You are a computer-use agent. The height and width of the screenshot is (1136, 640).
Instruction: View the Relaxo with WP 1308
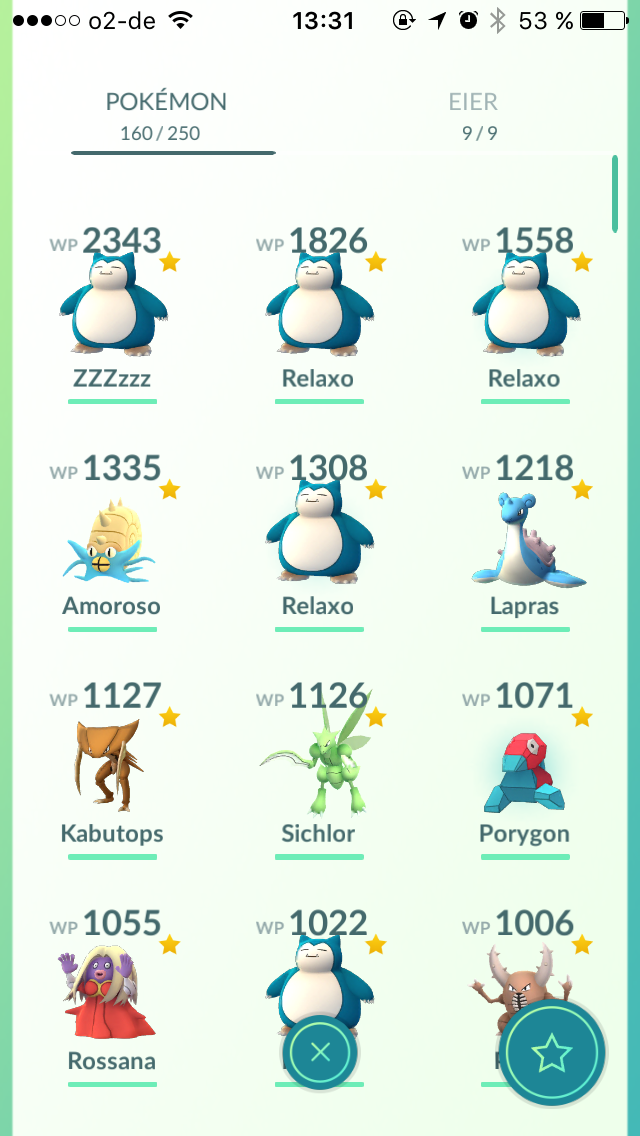pyautogui.click(x=318, y=535)
